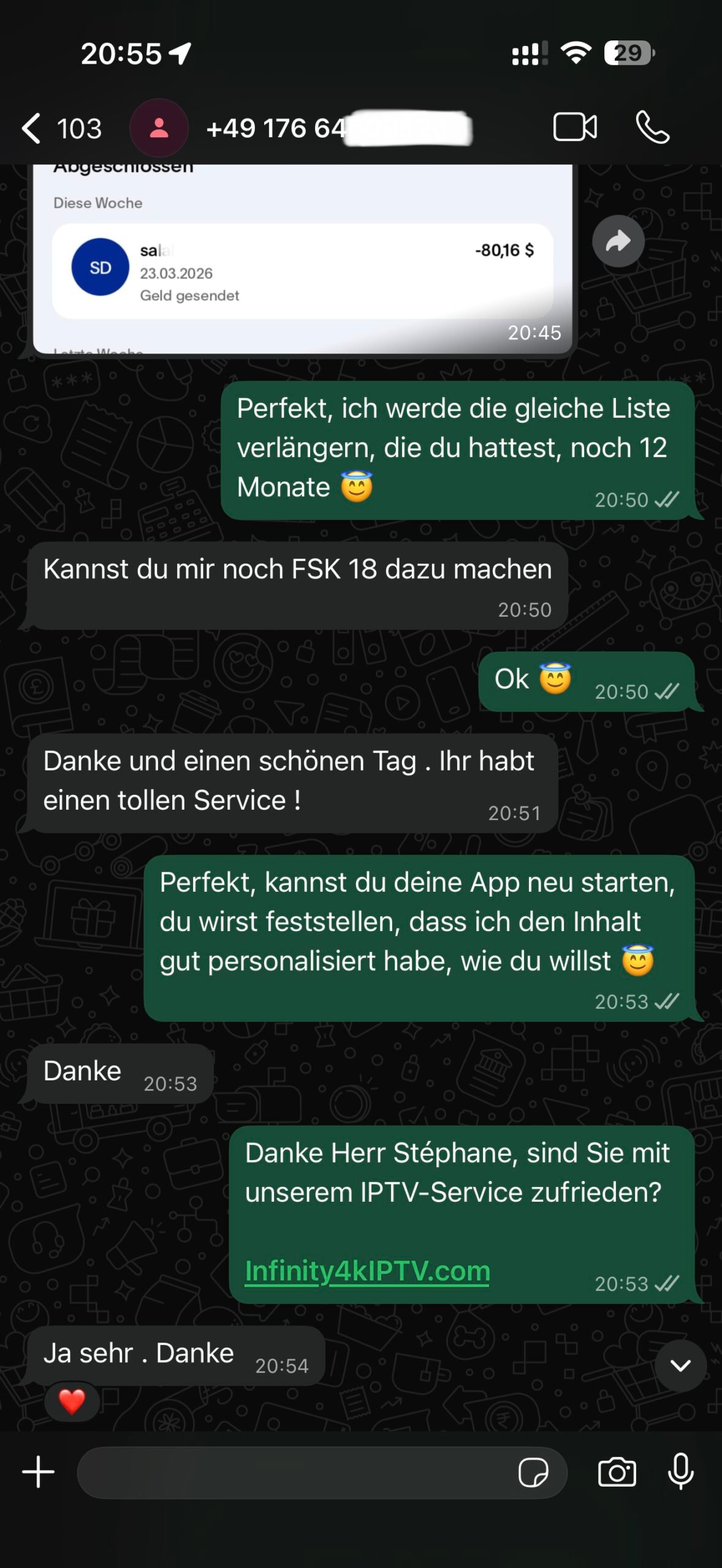Start a voice call

[652, 127]
